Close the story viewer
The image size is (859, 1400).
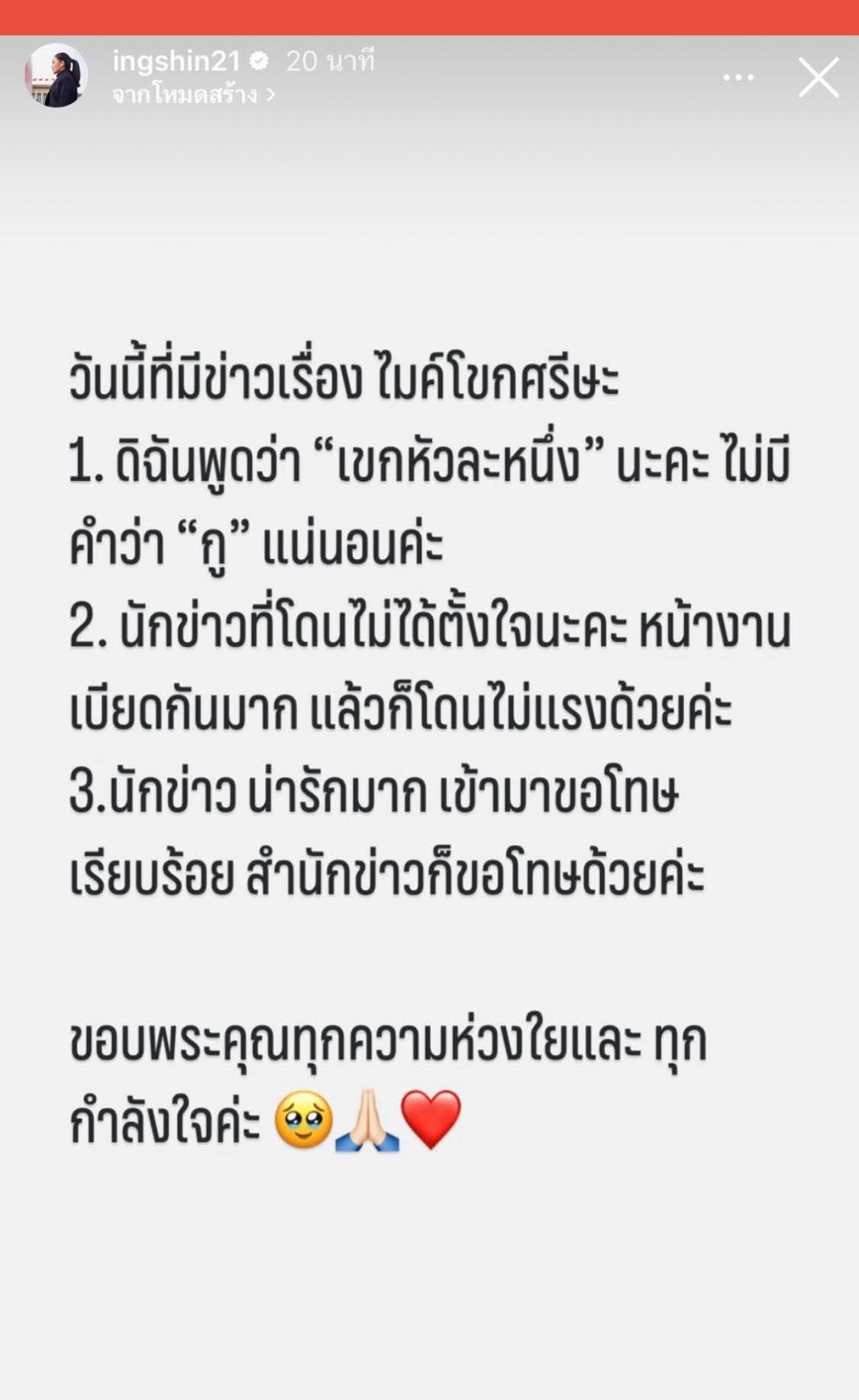819,77
